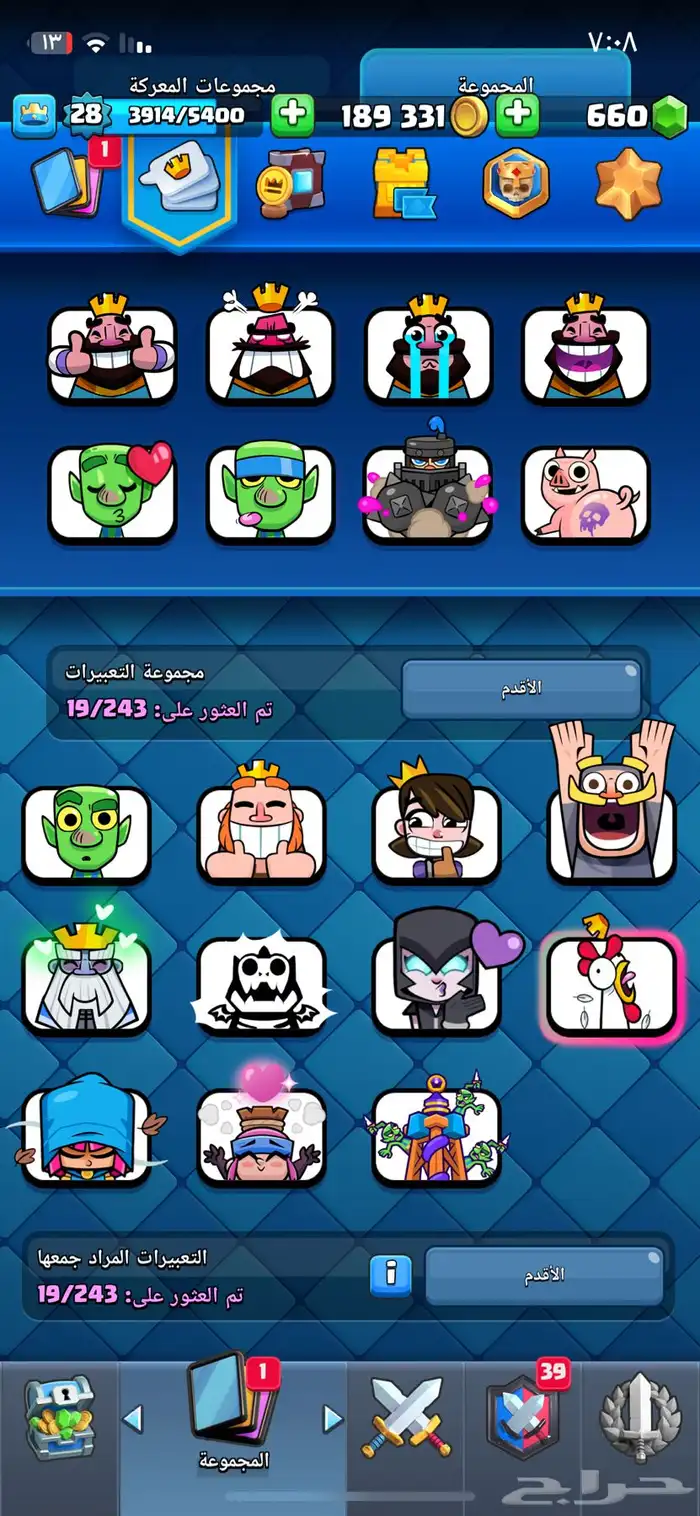Screen dimensions: 700x1516
Task: Select the goblin drill tower emote
Action: [436, 1135]
